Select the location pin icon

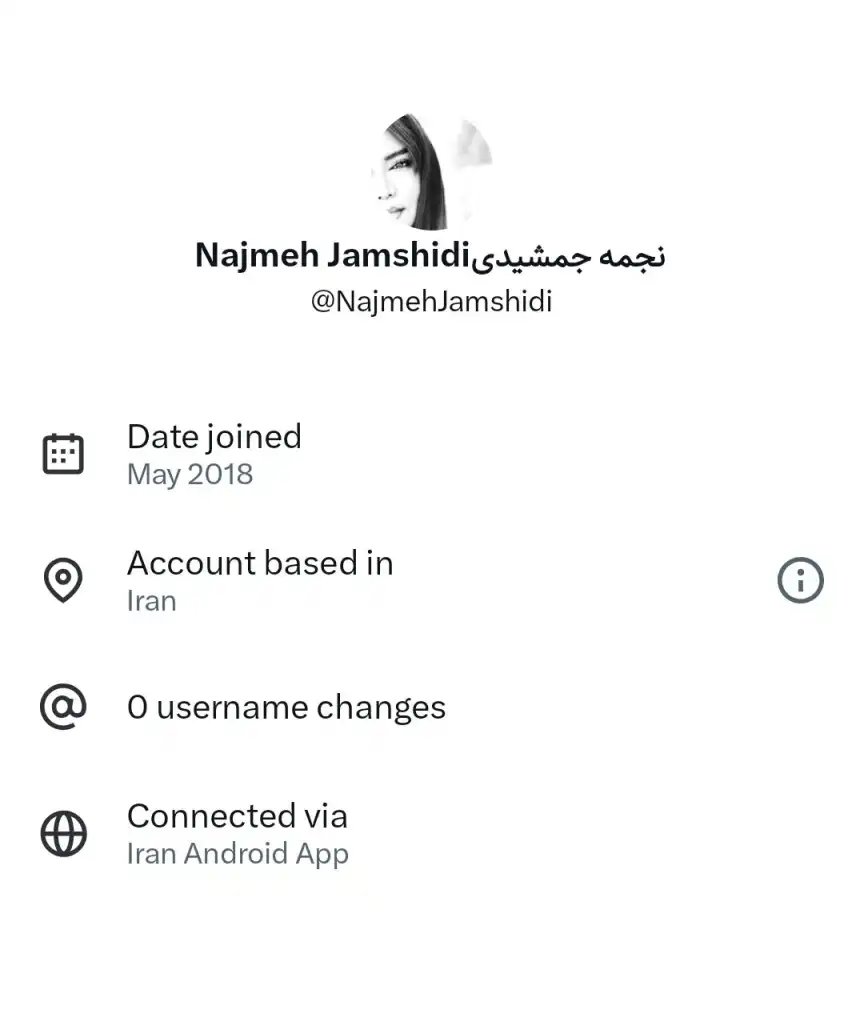pyautogui.click(x=64, y=580)
